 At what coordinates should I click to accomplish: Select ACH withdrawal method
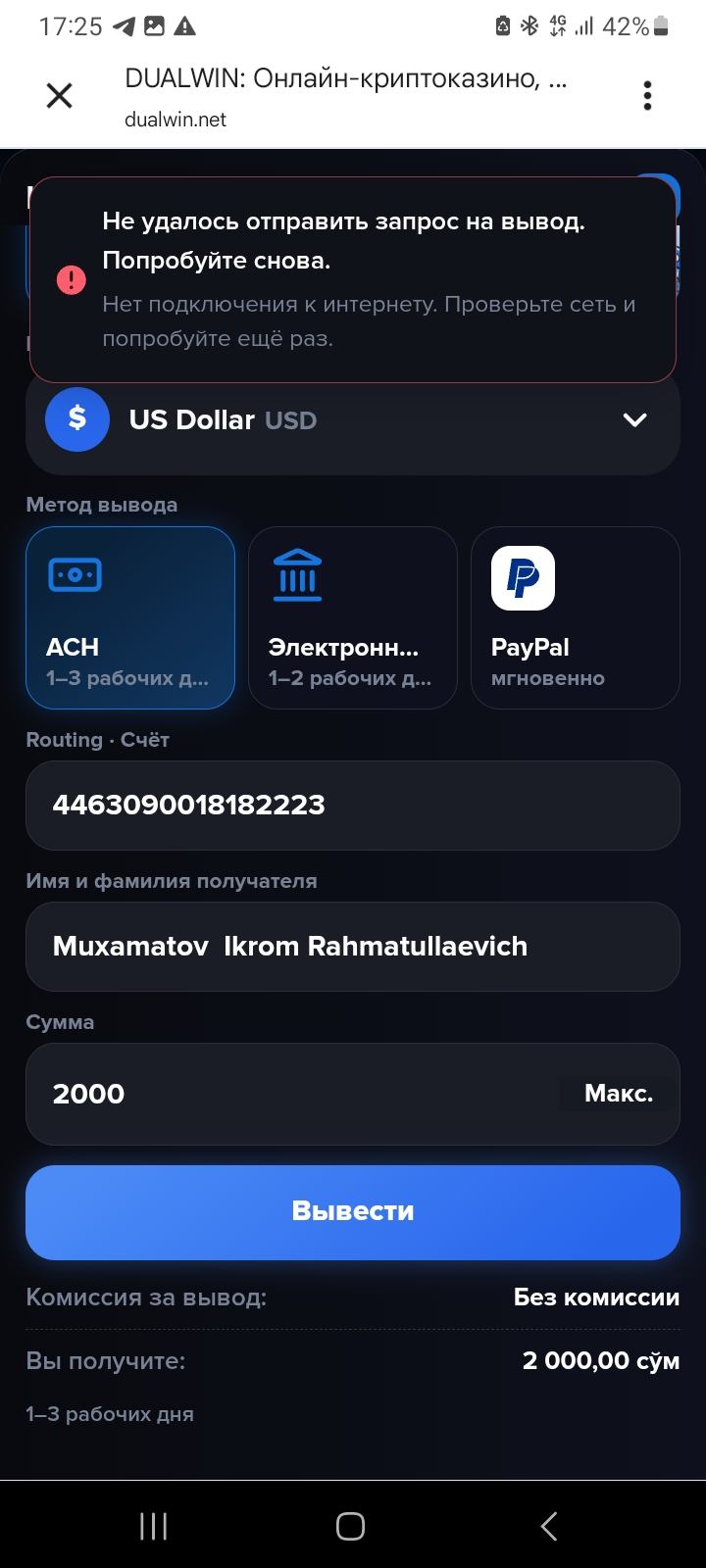coord(130,617)
